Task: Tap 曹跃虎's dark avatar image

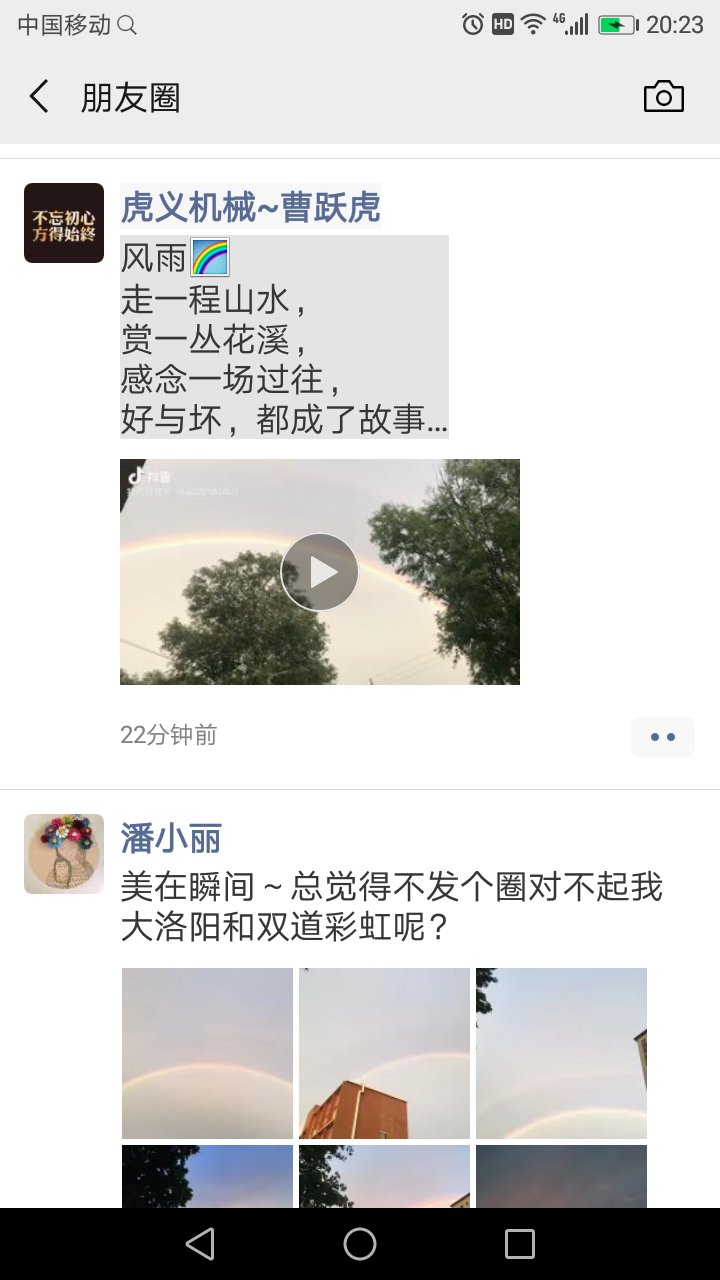Action: [63, 222]
